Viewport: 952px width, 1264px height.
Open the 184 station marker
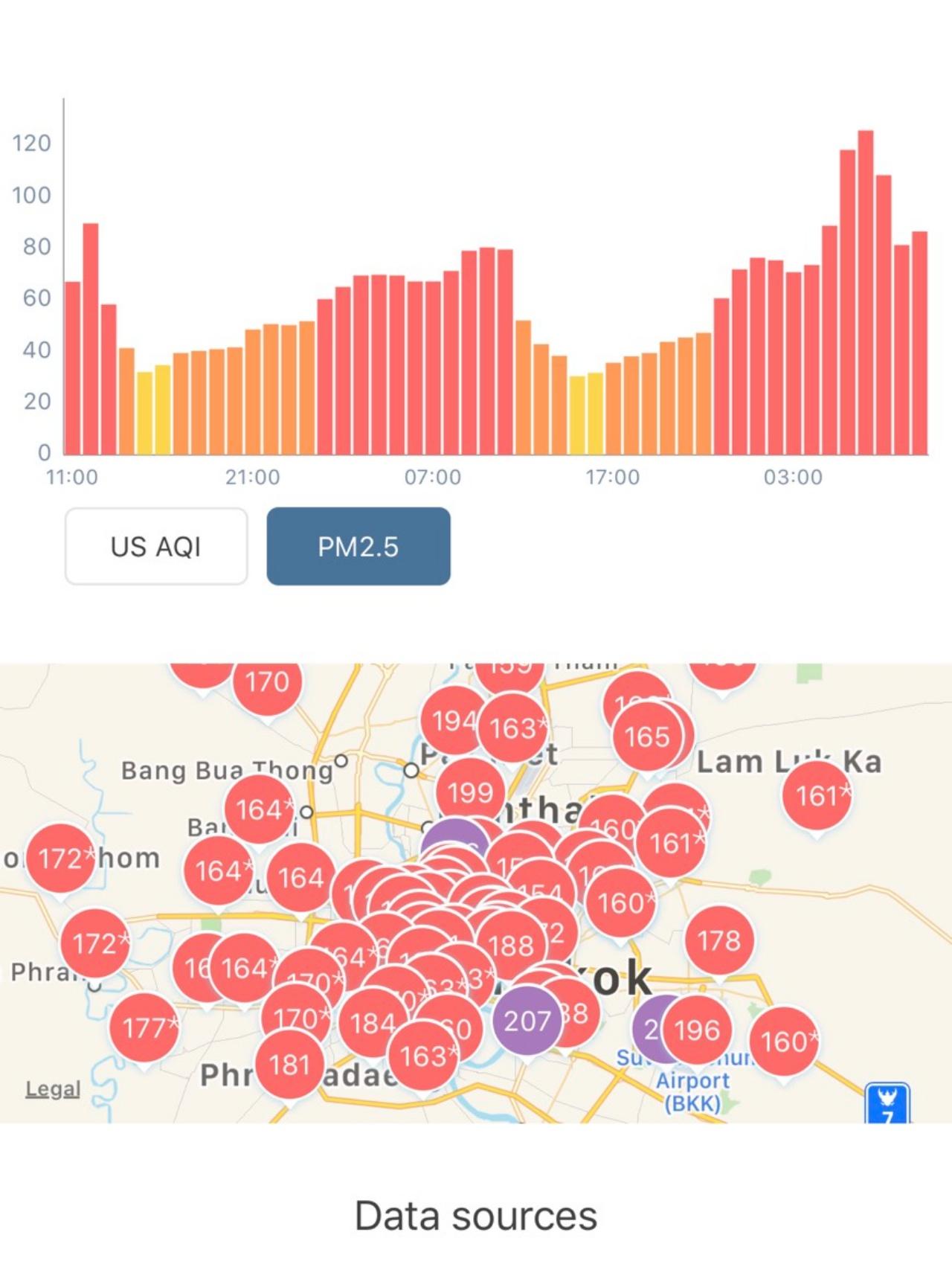pyautogui.click(x=373, y=1024)
